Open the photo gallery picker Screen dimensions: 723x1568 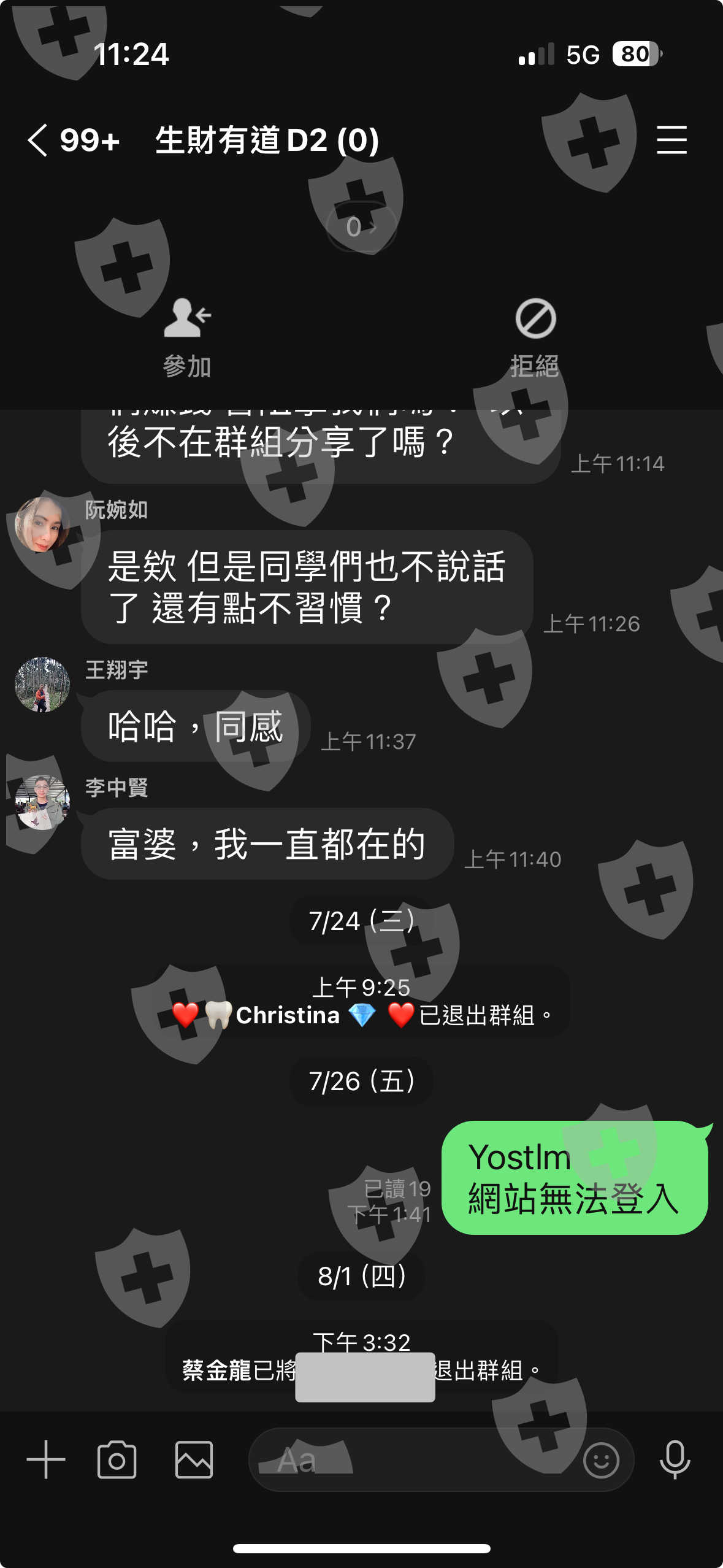(194, 1459)
